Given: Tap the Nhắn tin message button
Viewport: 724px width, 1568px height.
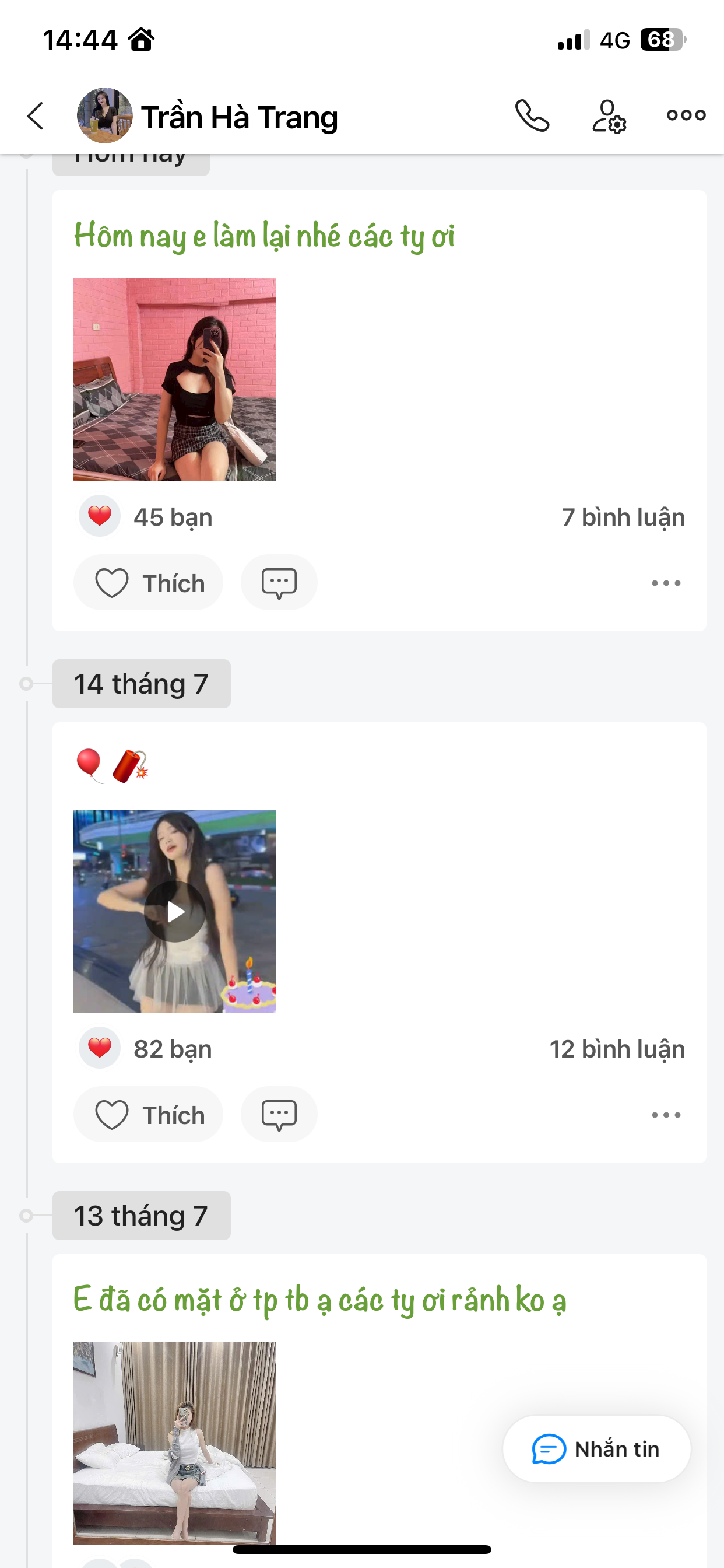Looking at the screenshot, I should pos(596,1450).
